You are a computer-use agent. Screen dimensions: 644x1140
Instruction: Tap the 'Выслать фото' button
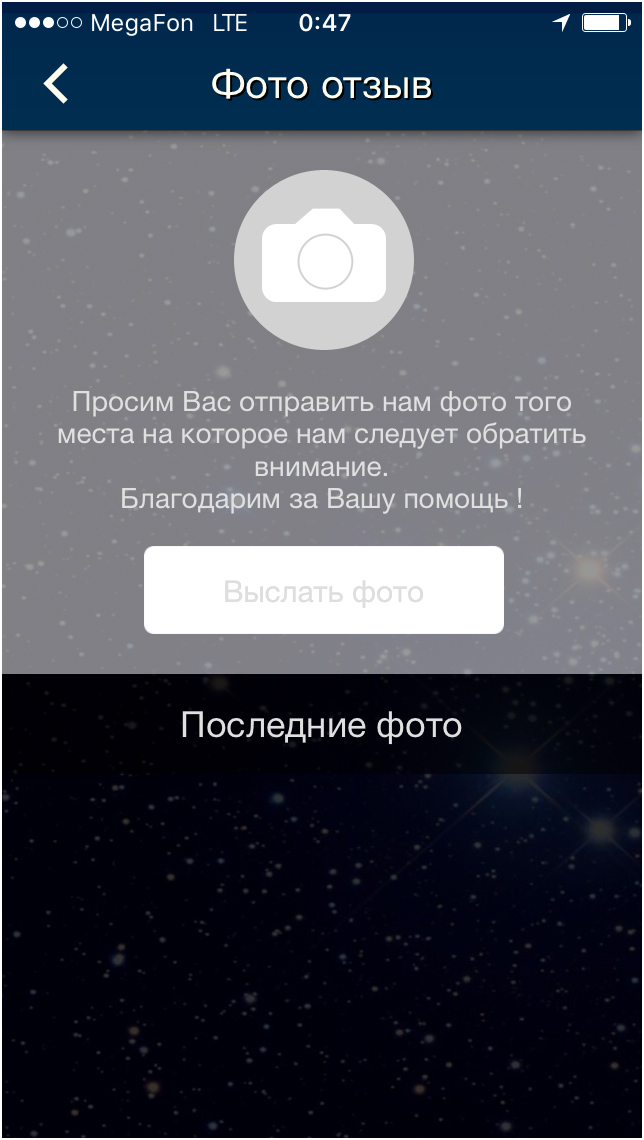[x=323, y=591]
